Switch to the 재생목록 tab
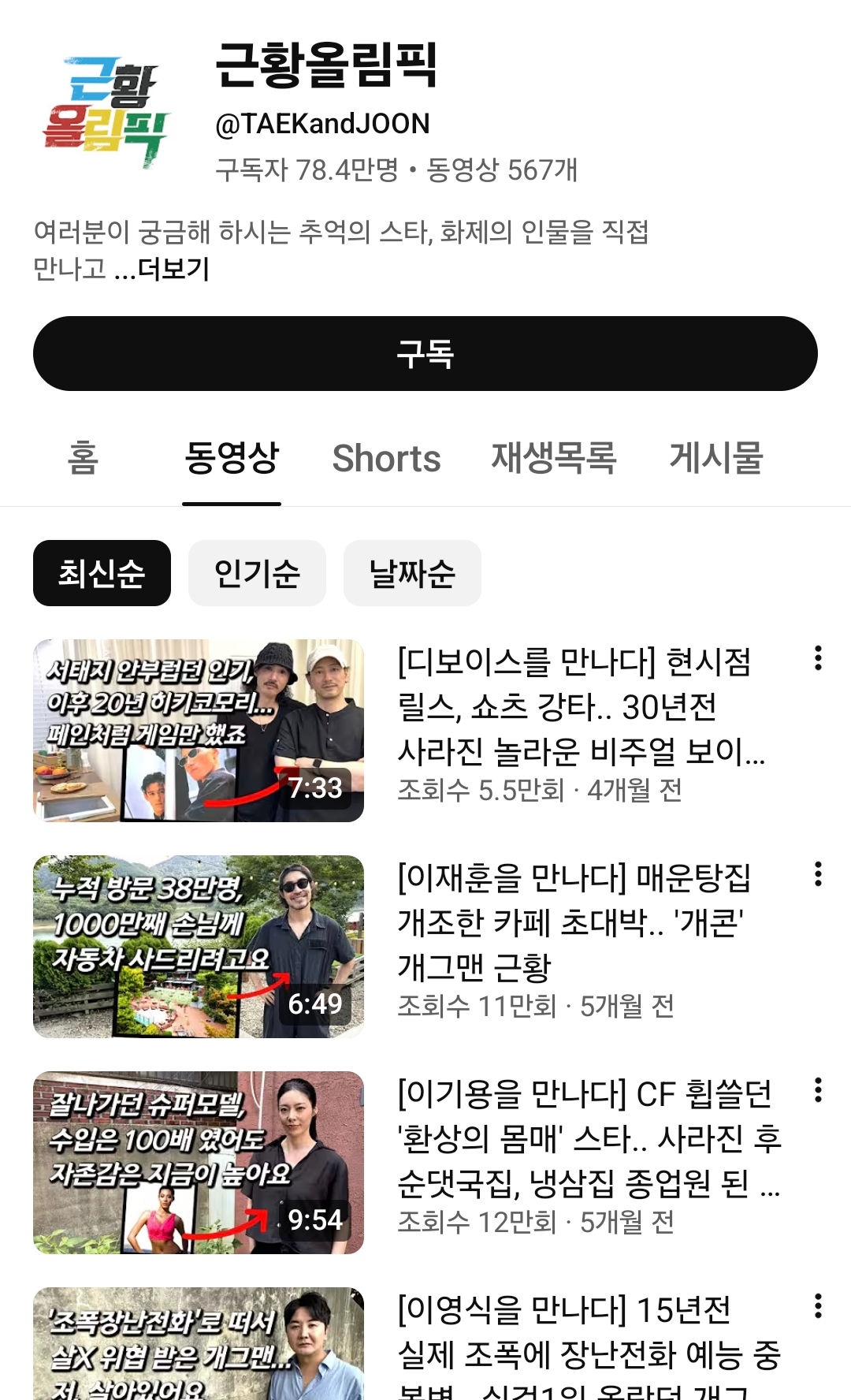Viewport: 851px width, 1400px height. tap(554, 458)
